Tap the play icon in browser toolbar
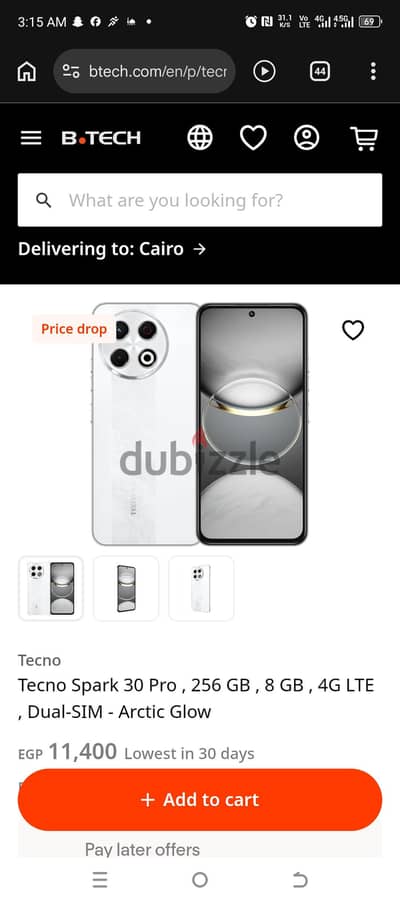Image resolution: width=400 pixels, height=902 pixels. point(264,71)
